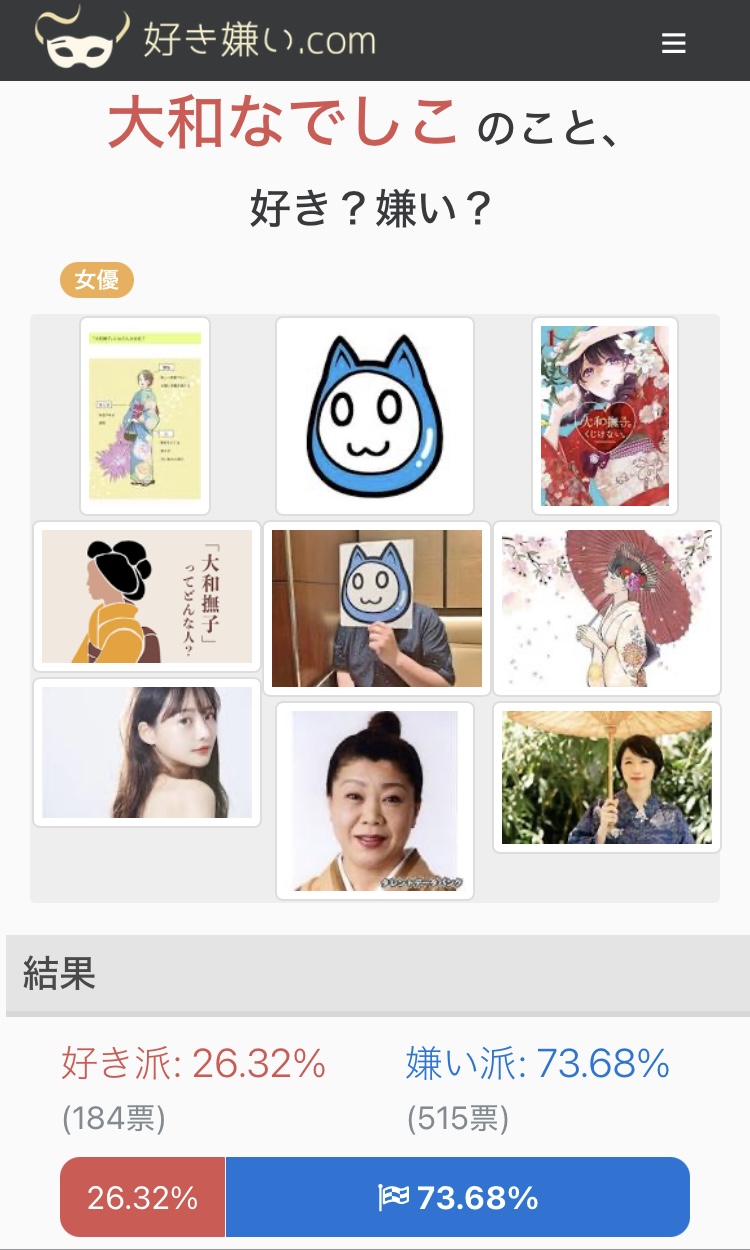Go to the 好き嫌い.com home logo
This screenshot has width=750, height=1250.
[206, 38]
